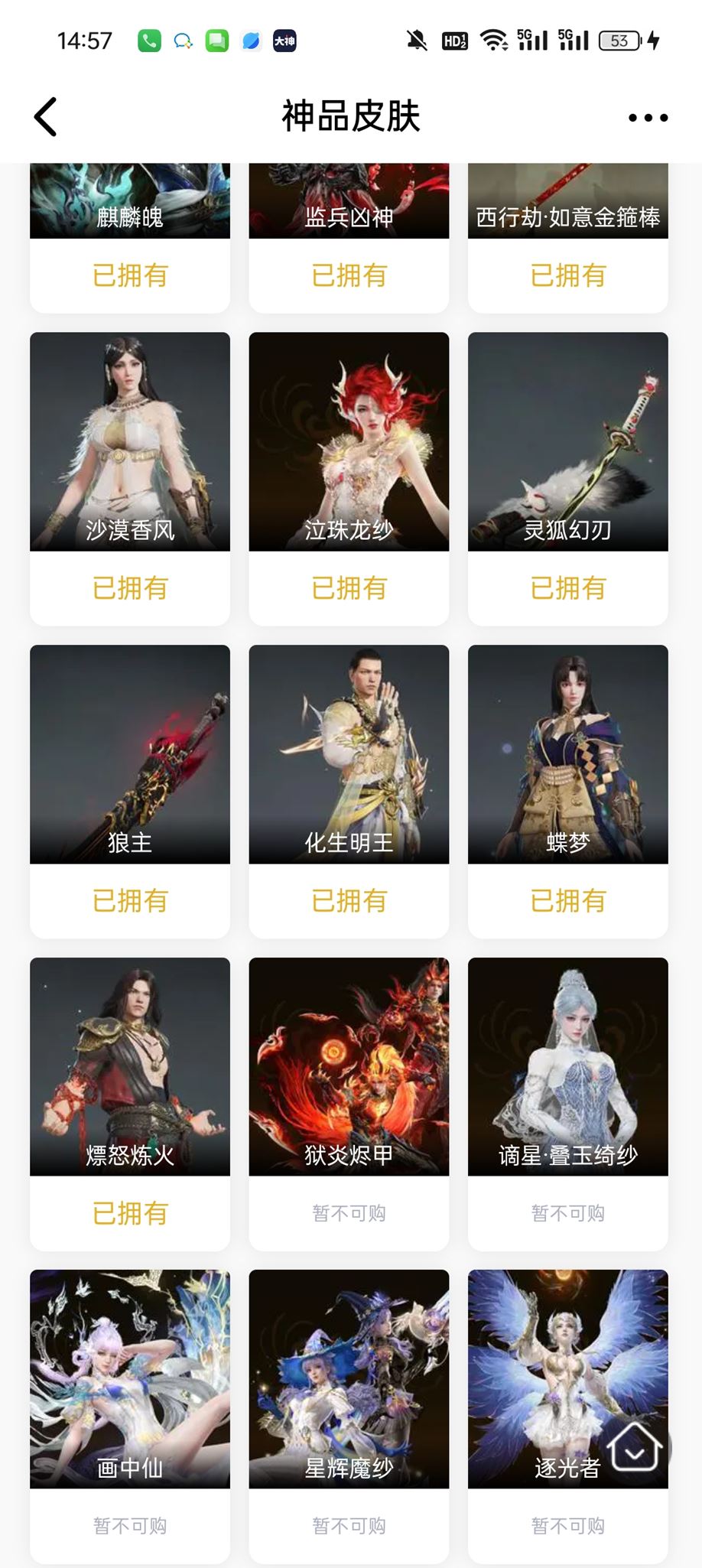Select the 画中仙 skin card
Viewport: 702px width, 1568px height.
130,1417
